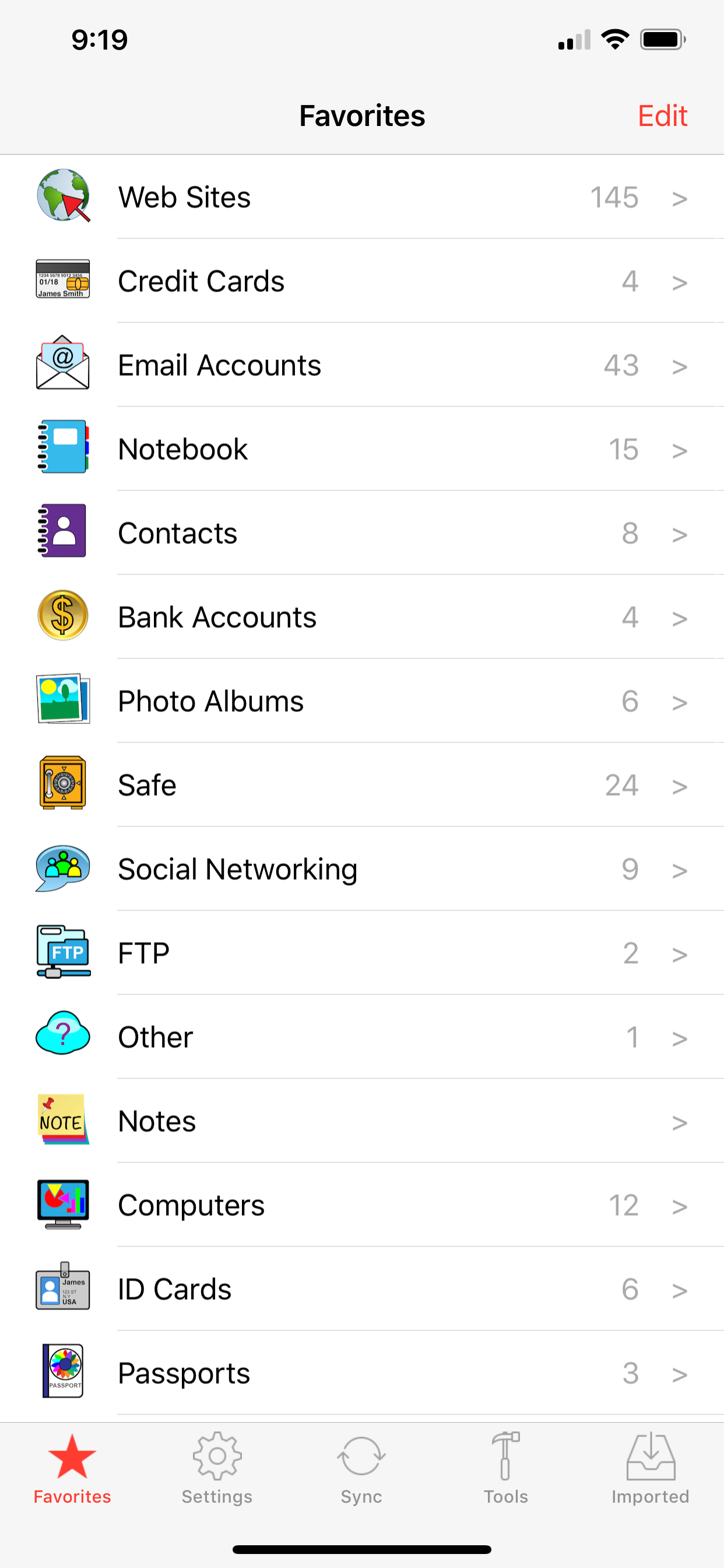This screenshot has width=724, height=1568.
Task: Open the Web Sites category icon
Action: pyautogui.click(x=63, y=197)
